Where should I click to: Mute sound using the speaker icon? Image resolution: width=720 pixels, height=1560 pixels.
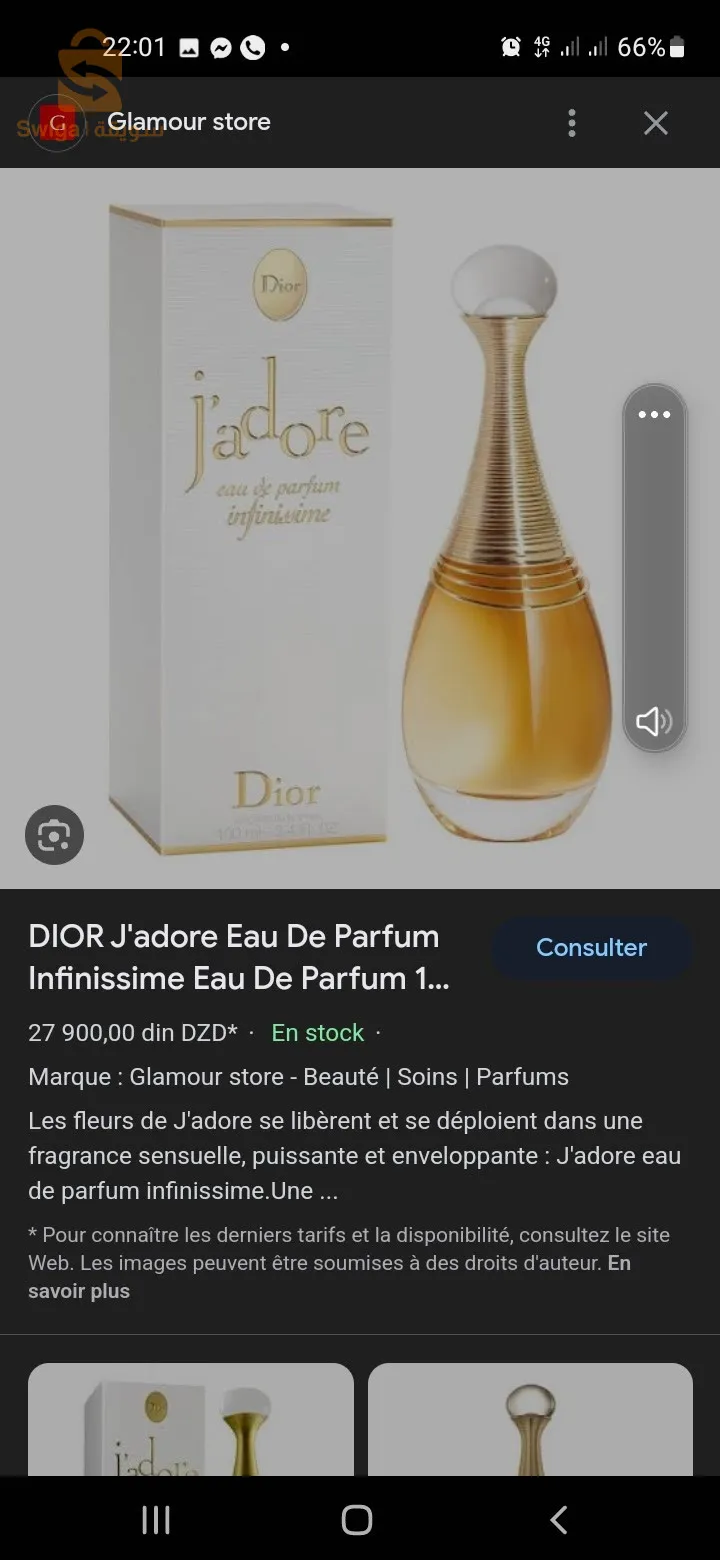(x=654, y=721)
